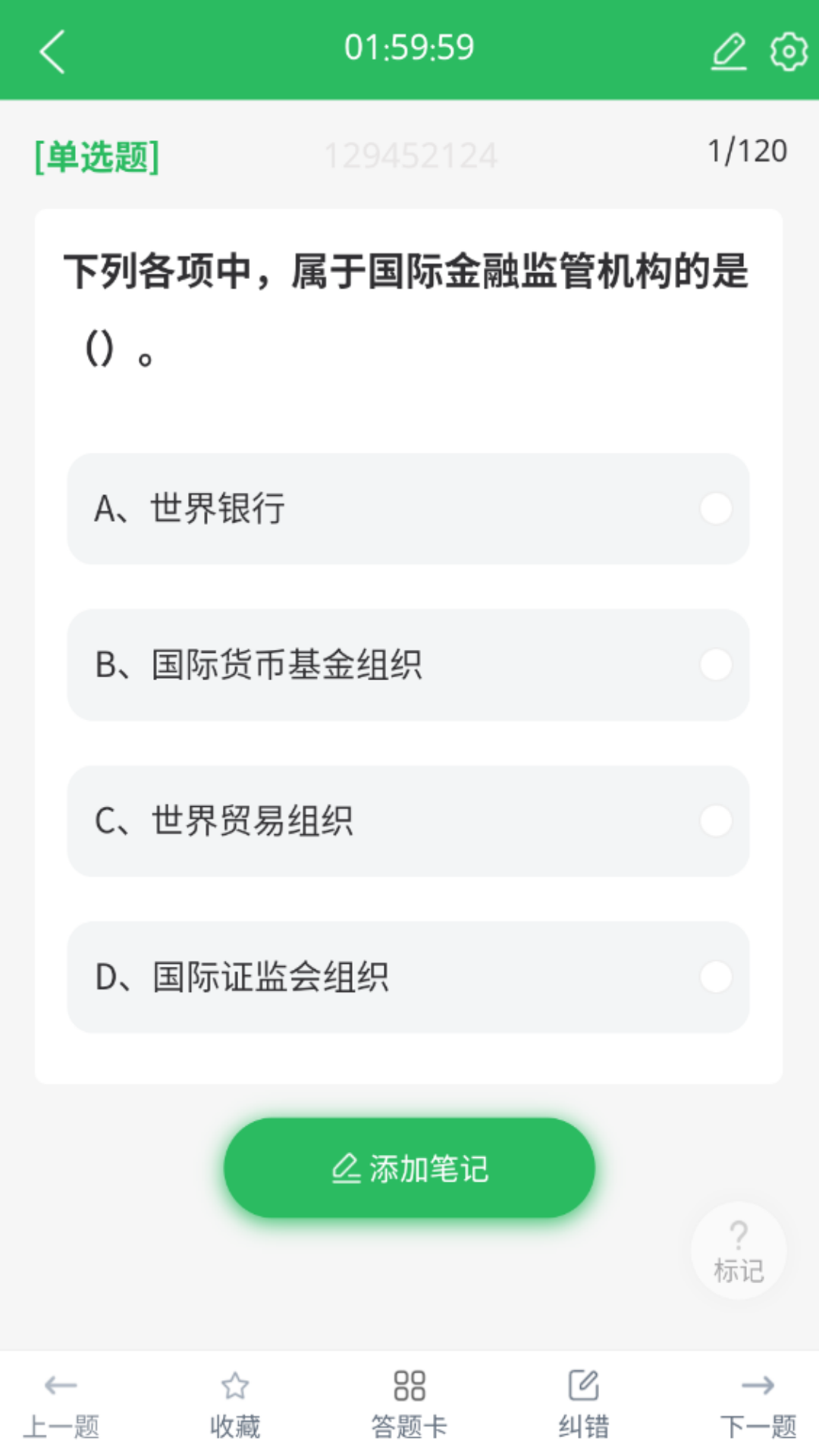This screenshot has height=1456, width=819.
Task: Tap the 01:59:59 countdown timer
Action: [x=409, y=47]
